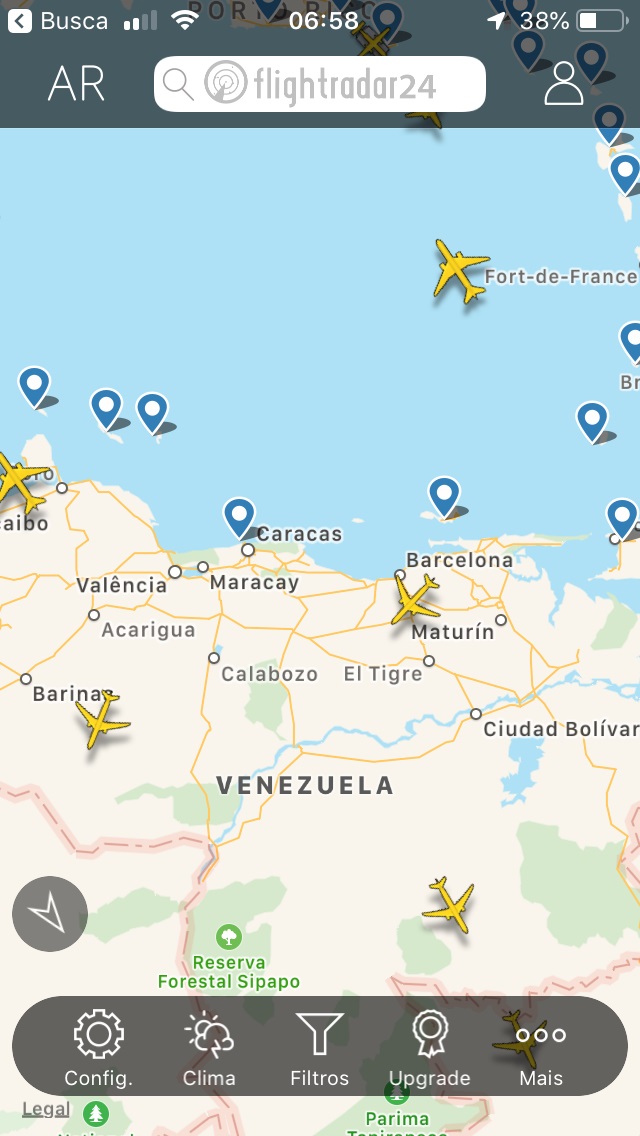This screenshot has width=640, height=1136.
Task: Center map on my location
Action: (50, 913)
